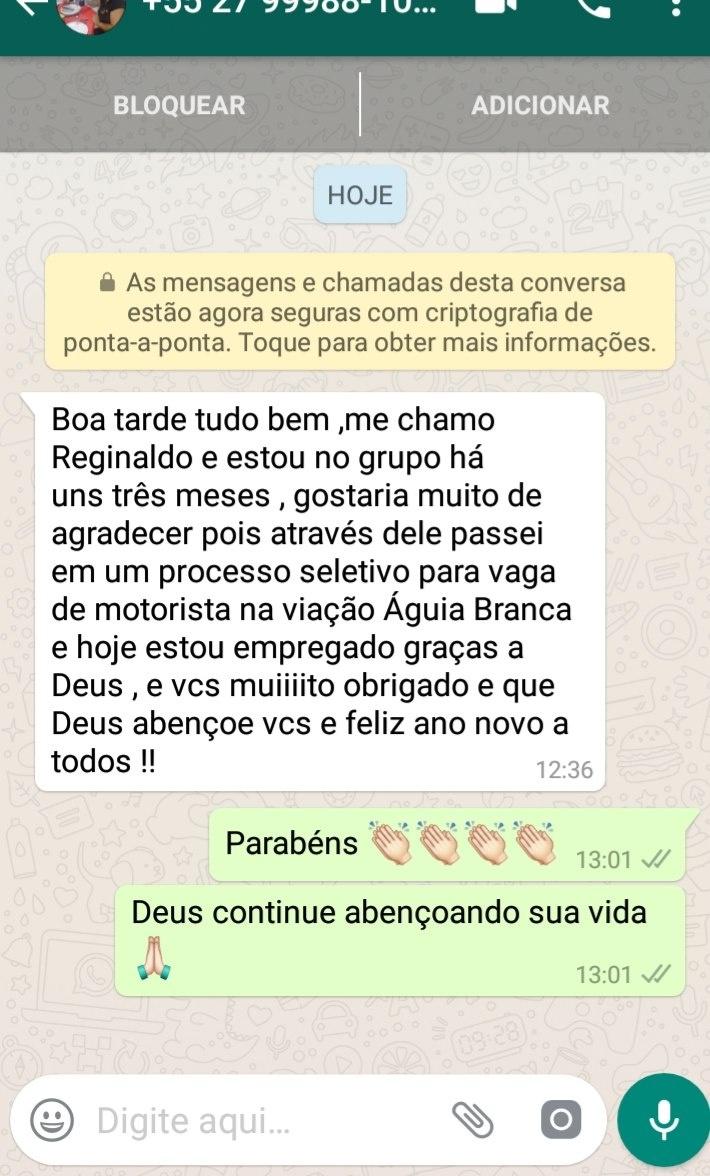The width and height of the screenshot is (710, 1176).
Task: Attach a file with the paperclip
Action: (x=472, y=1121)
